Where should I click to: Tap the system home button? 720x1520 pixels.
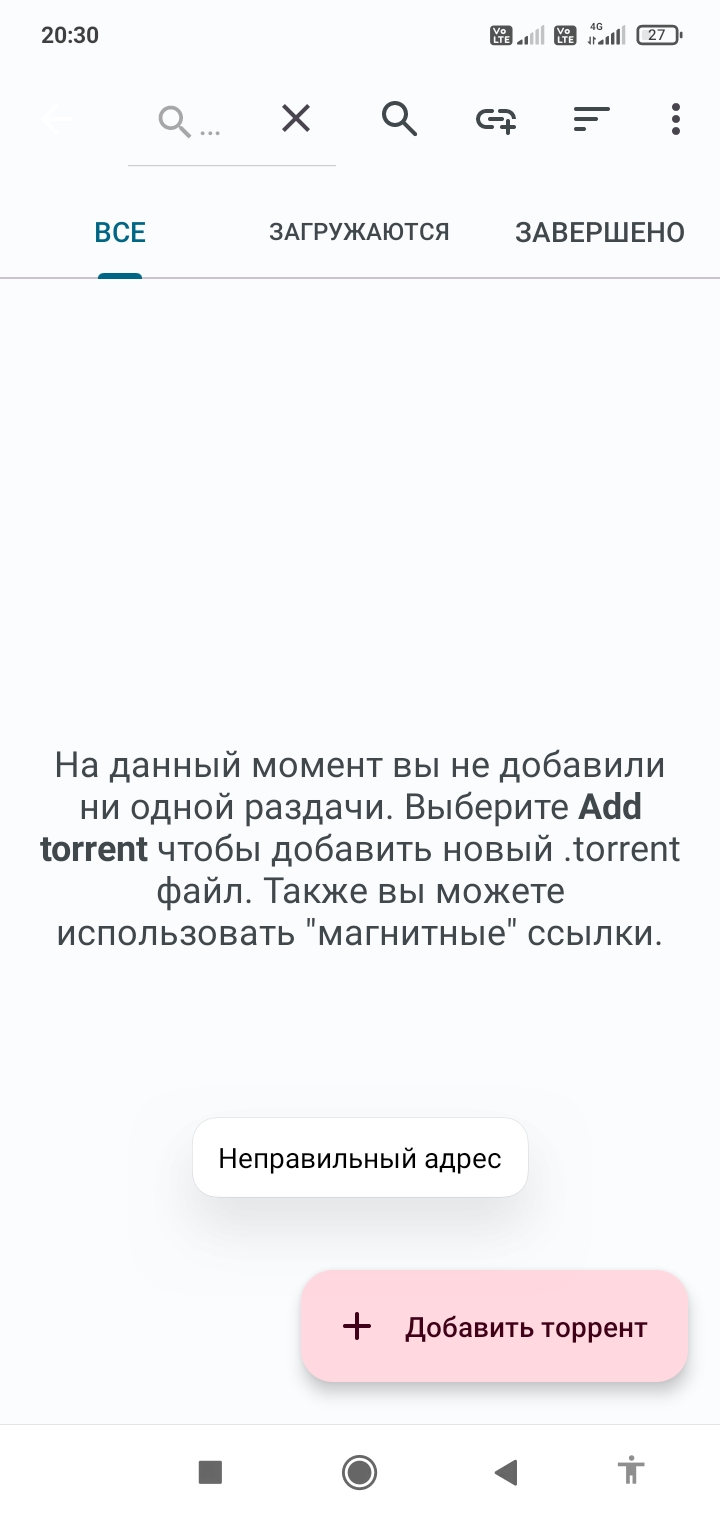(359, 1472)
